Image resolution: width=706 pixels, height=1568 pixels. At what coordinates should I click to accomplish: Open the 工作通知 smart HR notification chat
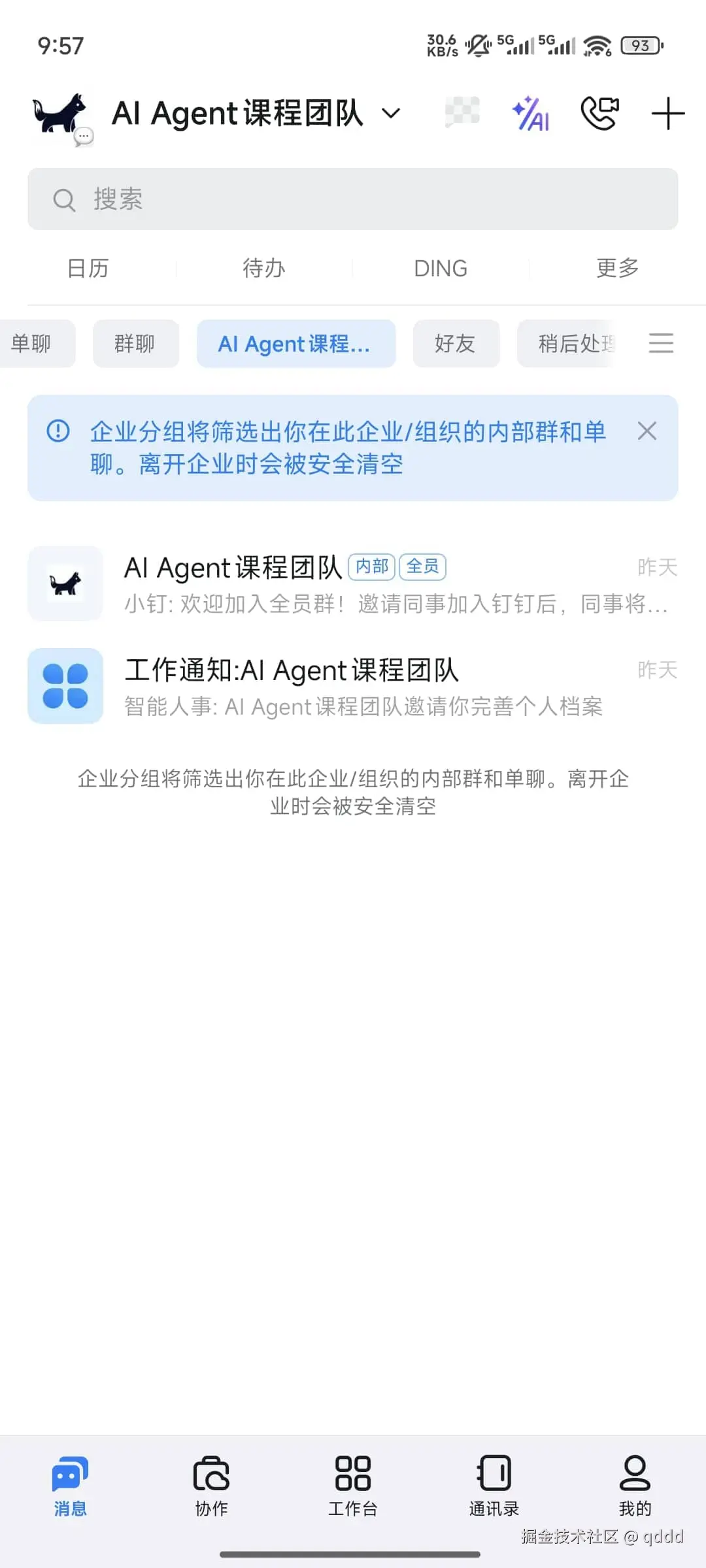coord(353,686)
